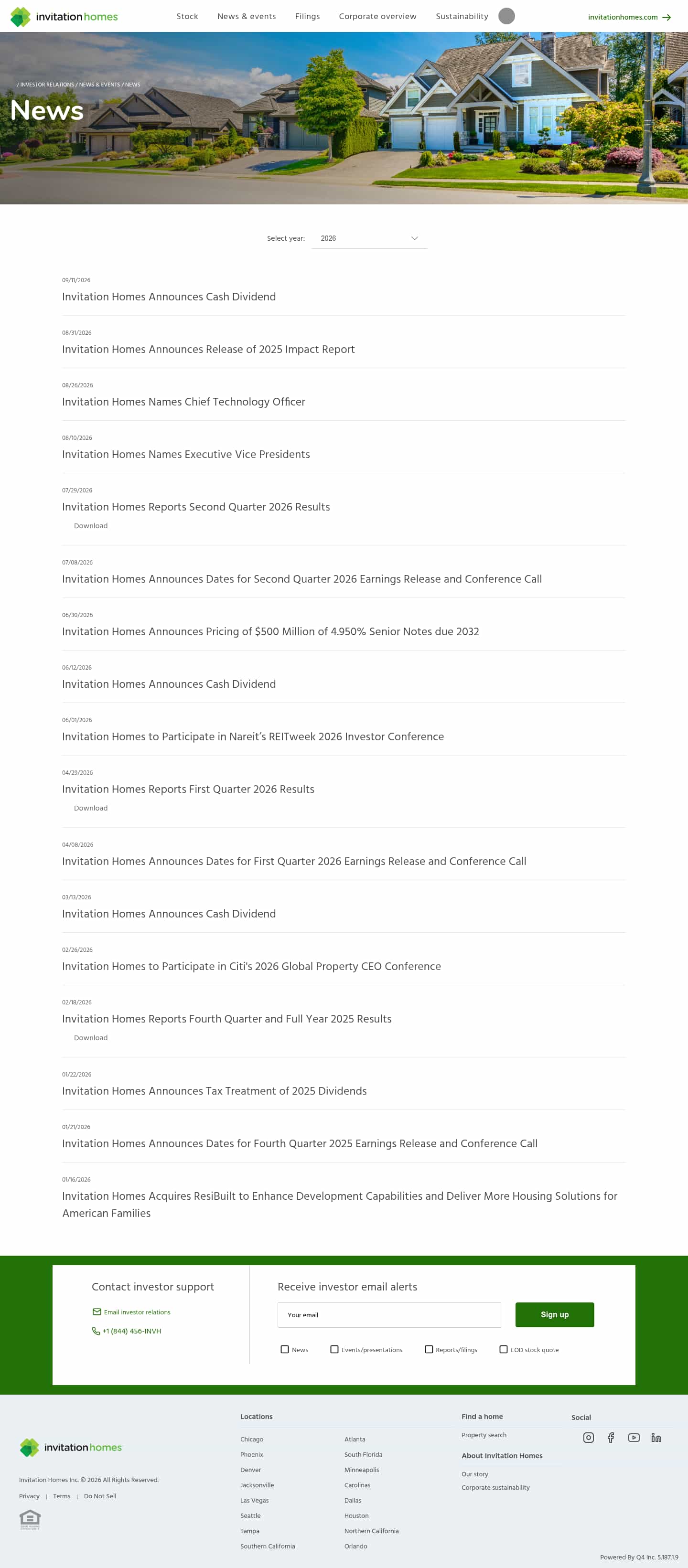
Task: Open the Property search footer link
Action: pos(484,1435)
